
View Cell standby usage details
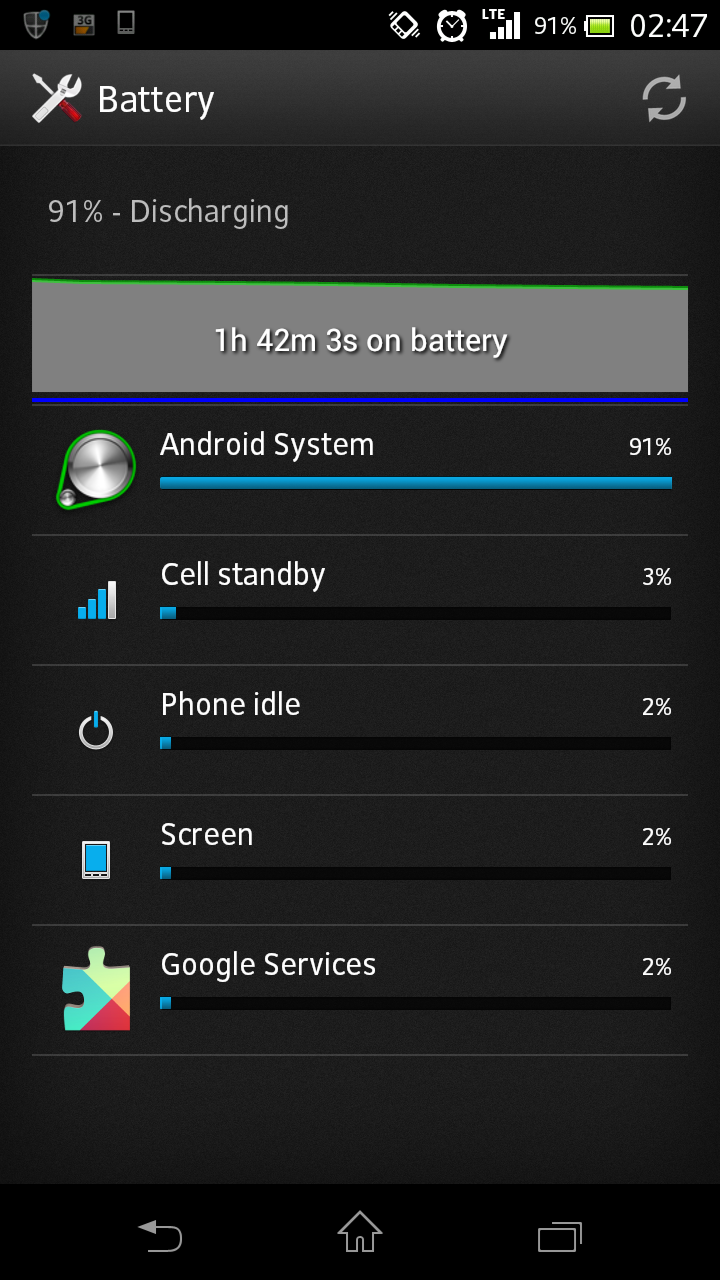click(x=360, y=600)
